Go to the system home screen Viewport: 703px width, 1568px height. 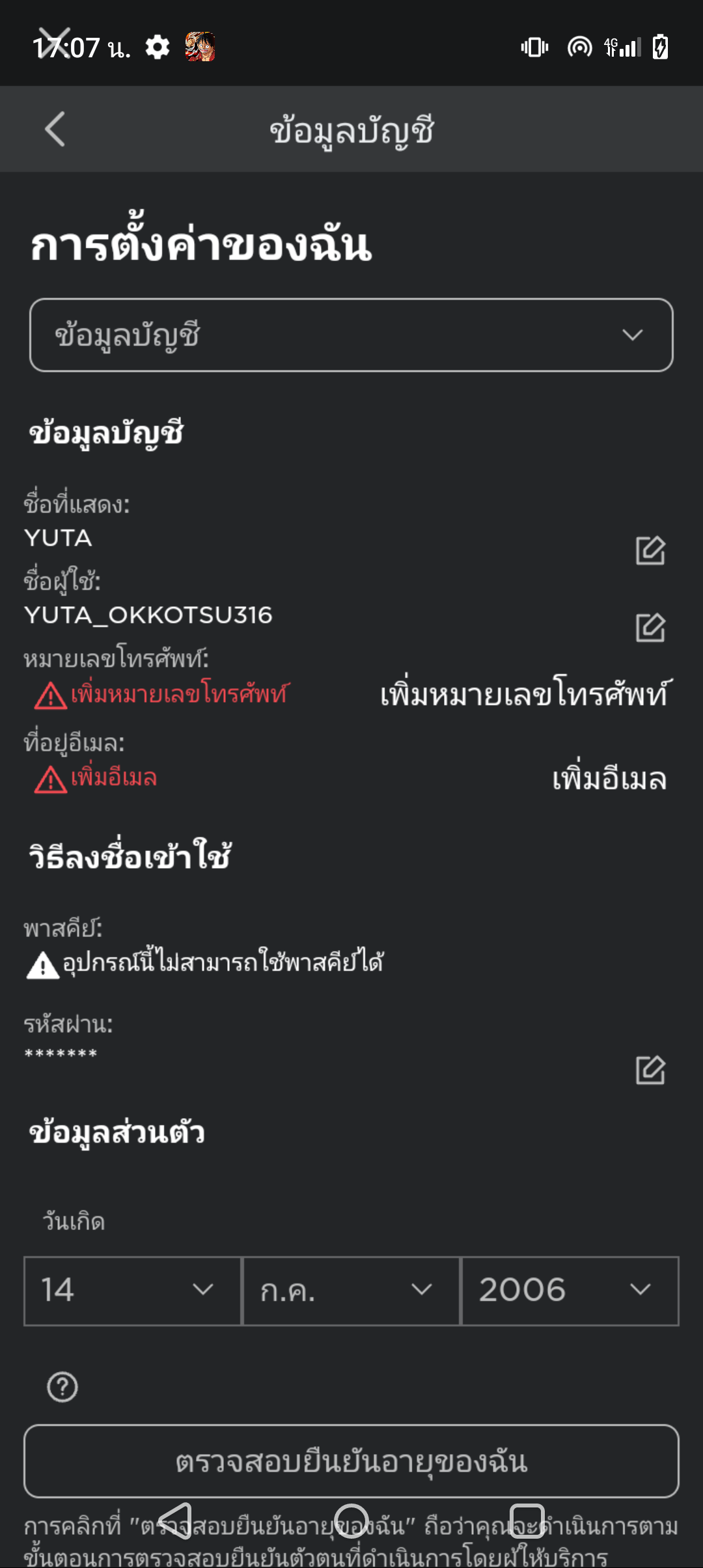[x=351, y=1521]
